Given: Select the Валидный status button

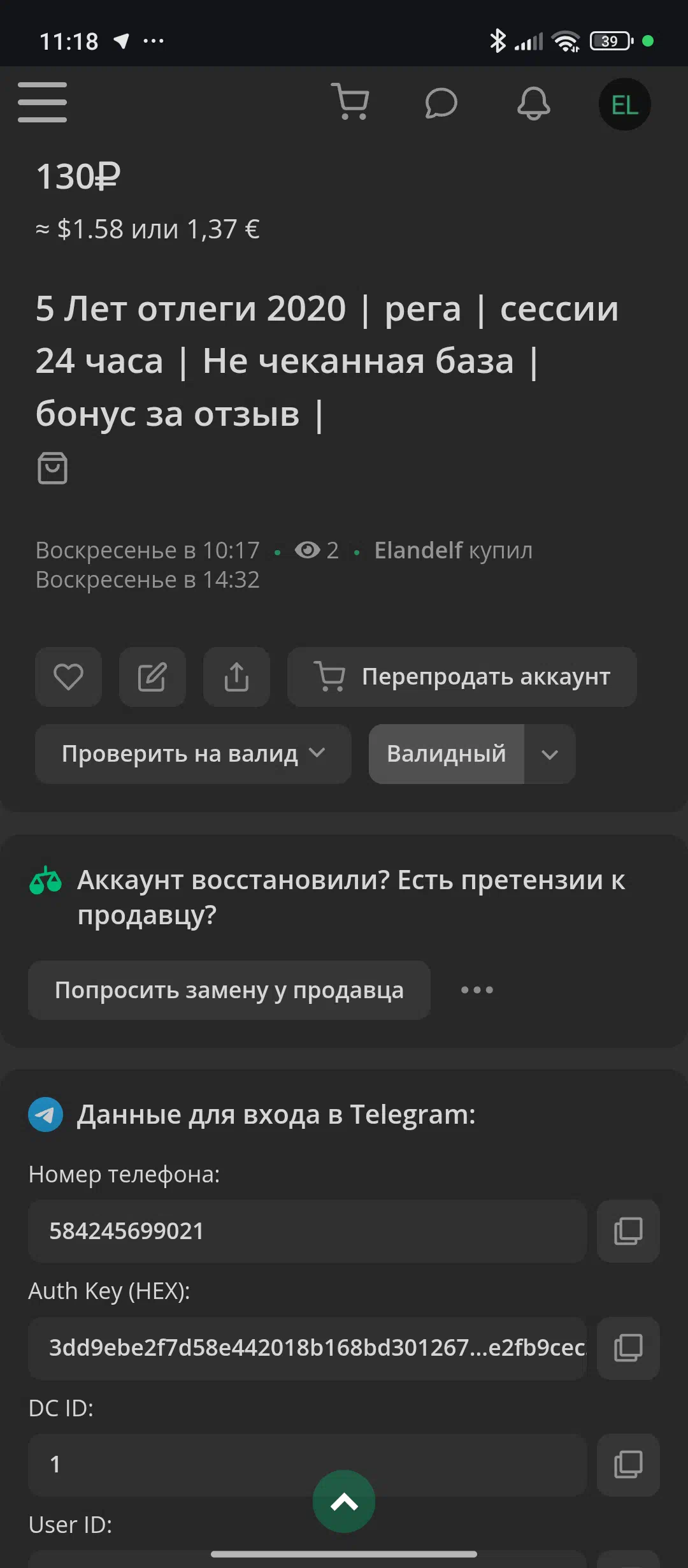Looking at the screenshot, I should (446, 754).
